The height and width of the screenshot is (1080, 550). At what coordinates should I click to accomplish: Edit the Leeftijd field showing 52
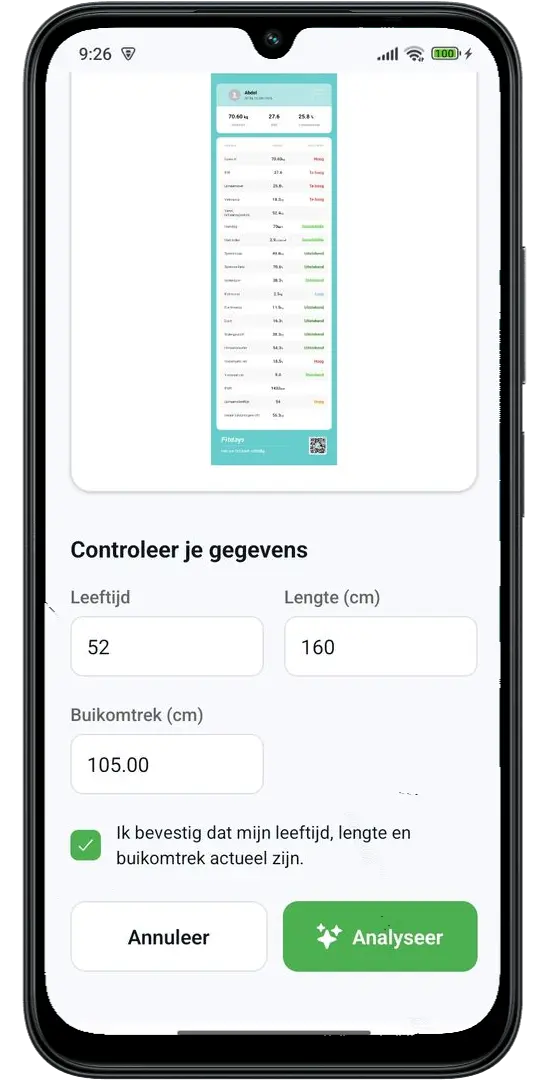point(167,646)
